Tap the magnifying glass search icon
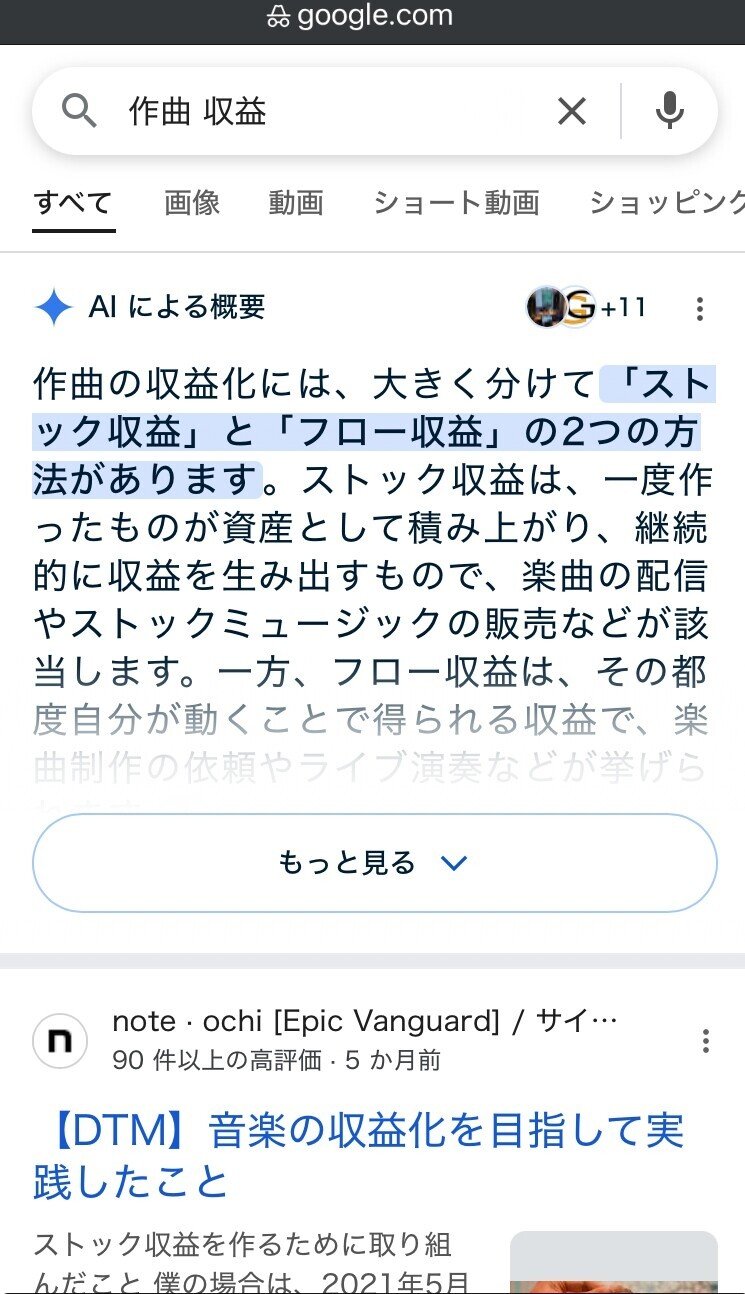 tap(79, 110)
